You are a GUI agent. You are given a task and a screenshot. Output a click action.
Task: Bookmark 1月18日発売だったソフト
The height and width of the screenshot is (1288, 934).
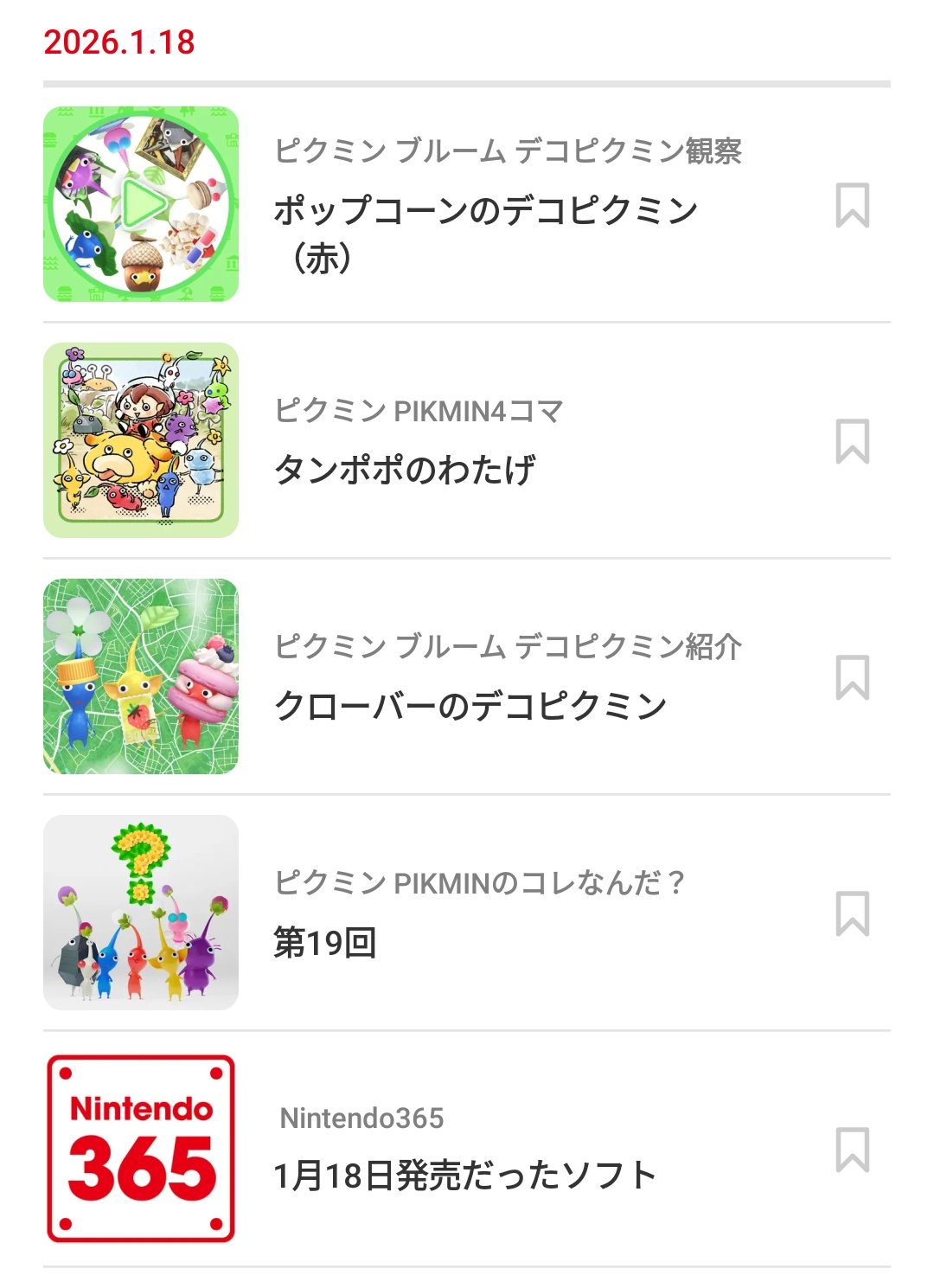coord(852,1150)
